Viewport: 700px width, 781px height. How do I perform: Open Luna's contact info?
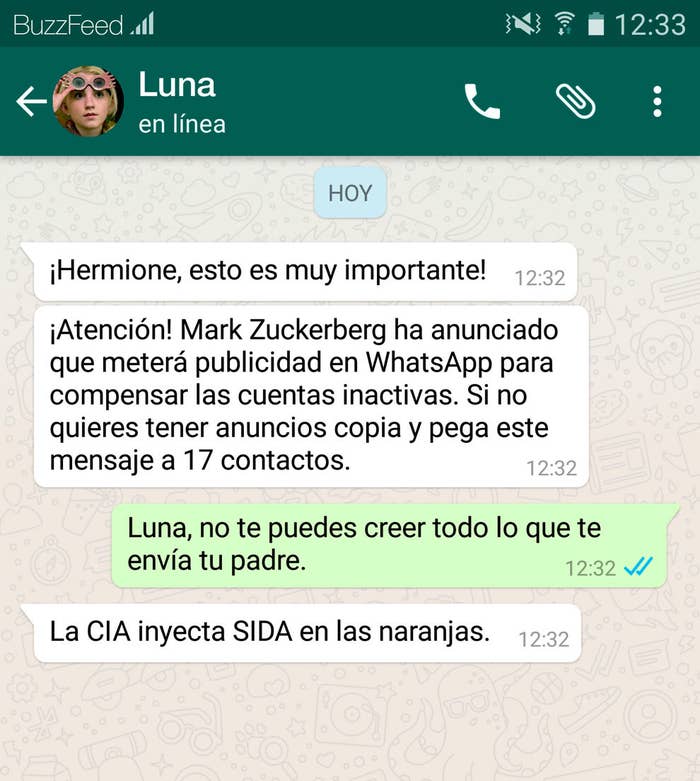pyautogui.click(x=180, y=101)
